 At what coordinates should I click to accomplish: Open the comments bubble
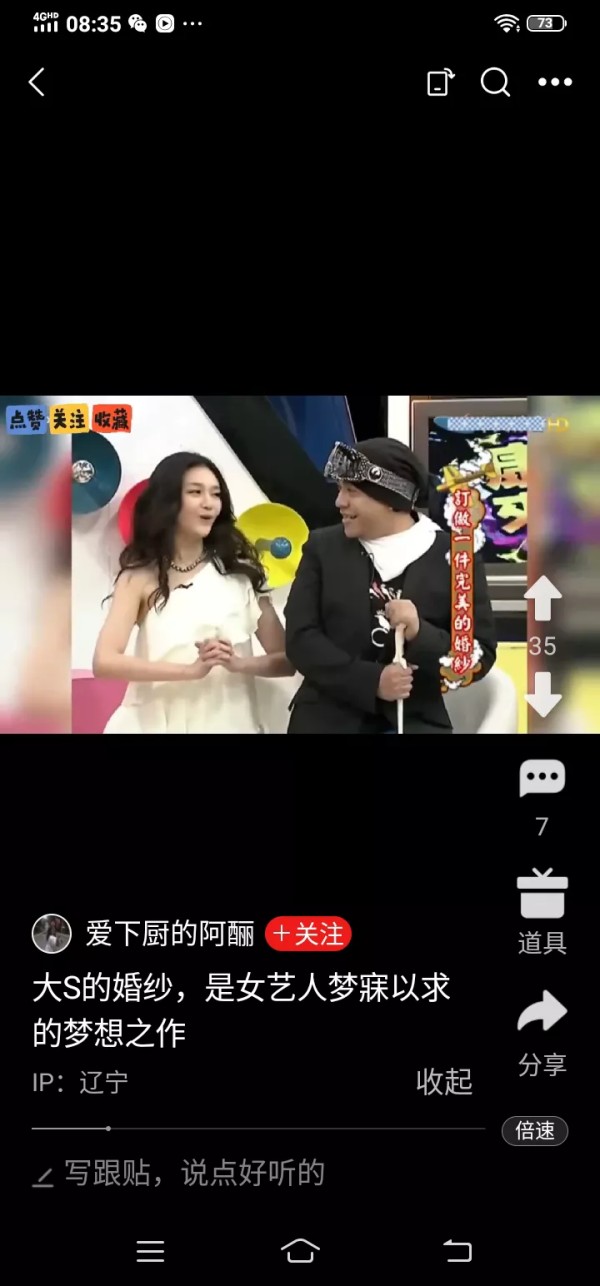pyautogui.click(x=542, y=779)
